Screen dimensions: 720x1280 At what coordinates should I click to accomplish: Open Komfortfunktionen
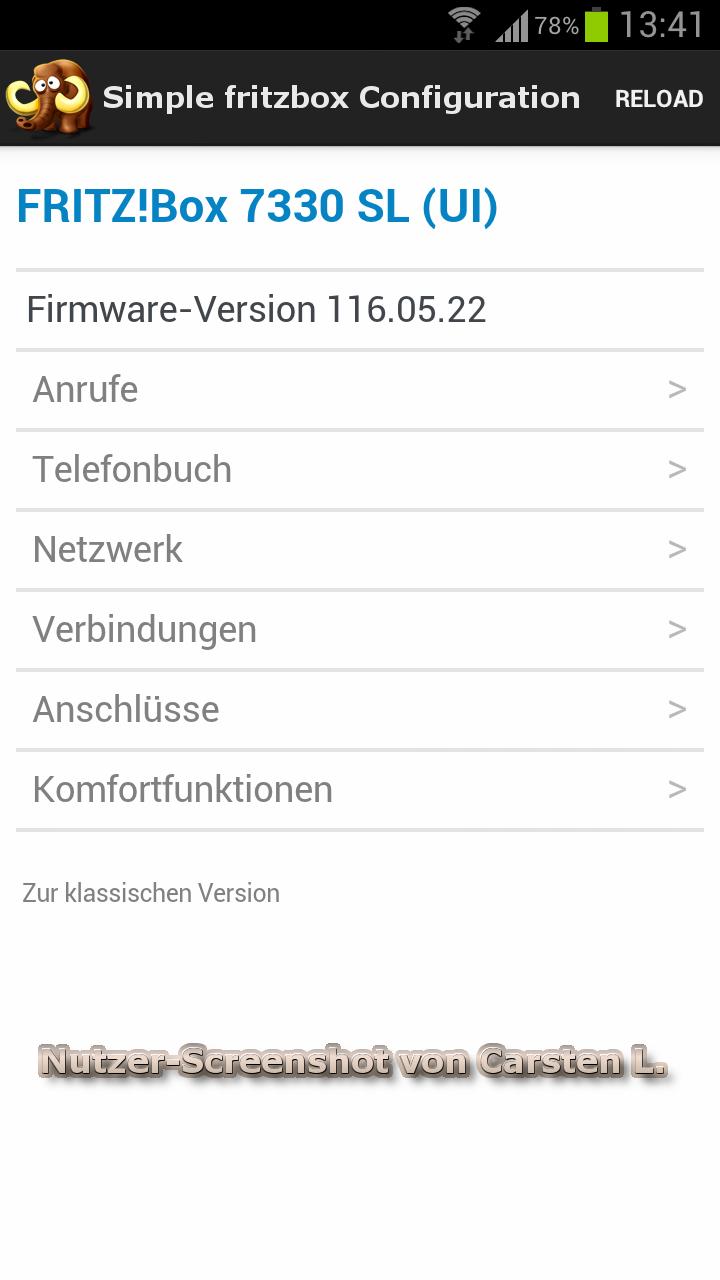pyautogui.click(x=359, y=790)
